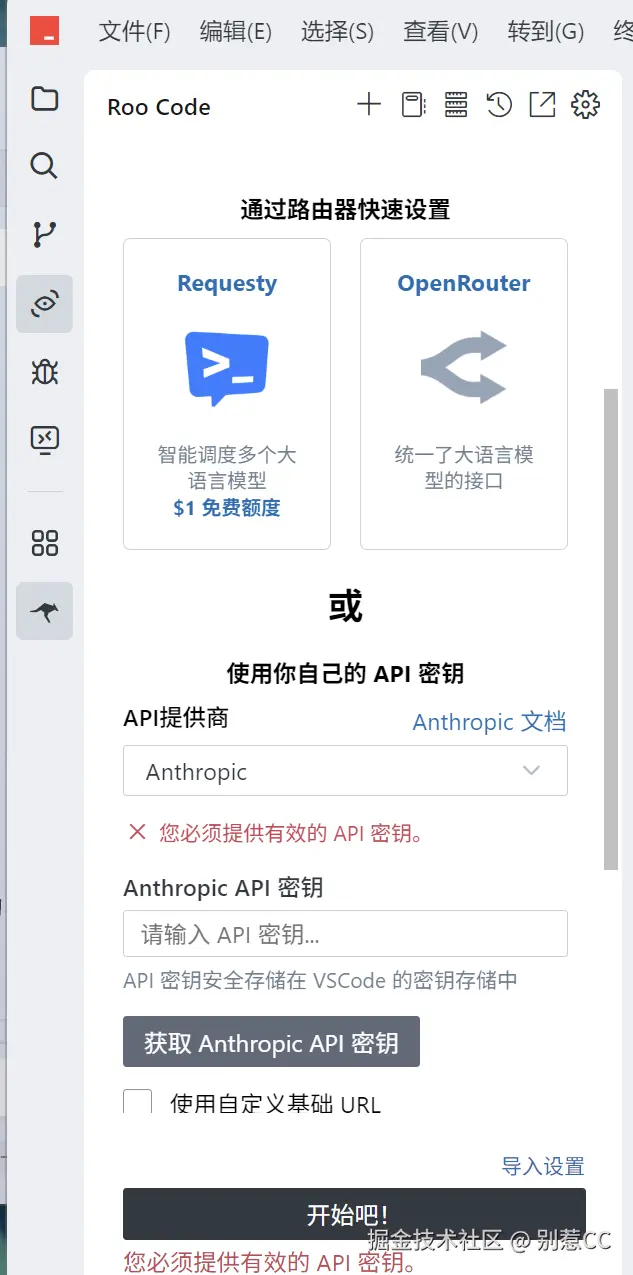Open the source control view
633x1275 pixels.
pos(44,235)
